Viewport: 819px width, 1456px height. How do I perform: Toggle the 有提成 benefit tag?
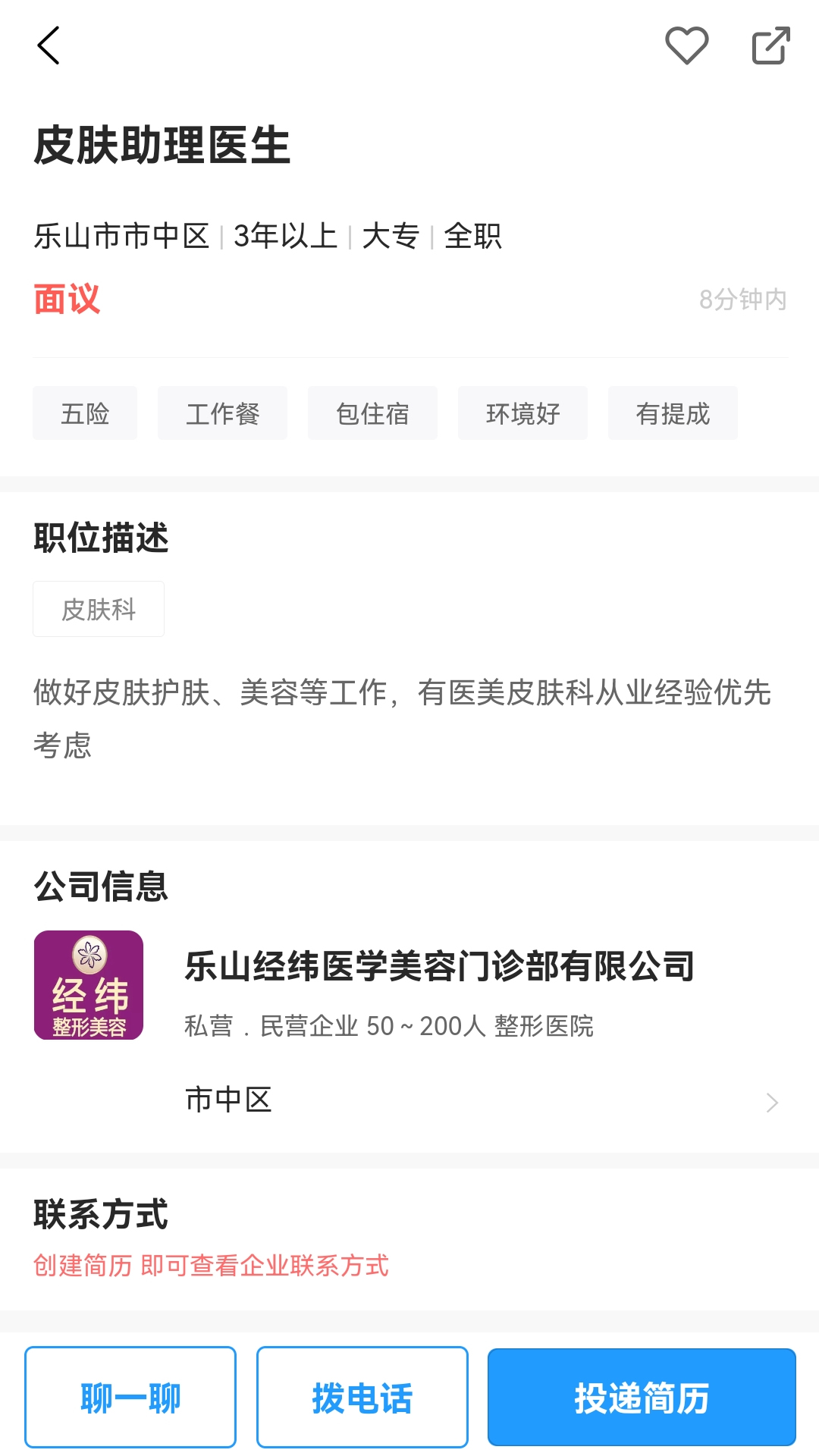[x=672, y=413]
